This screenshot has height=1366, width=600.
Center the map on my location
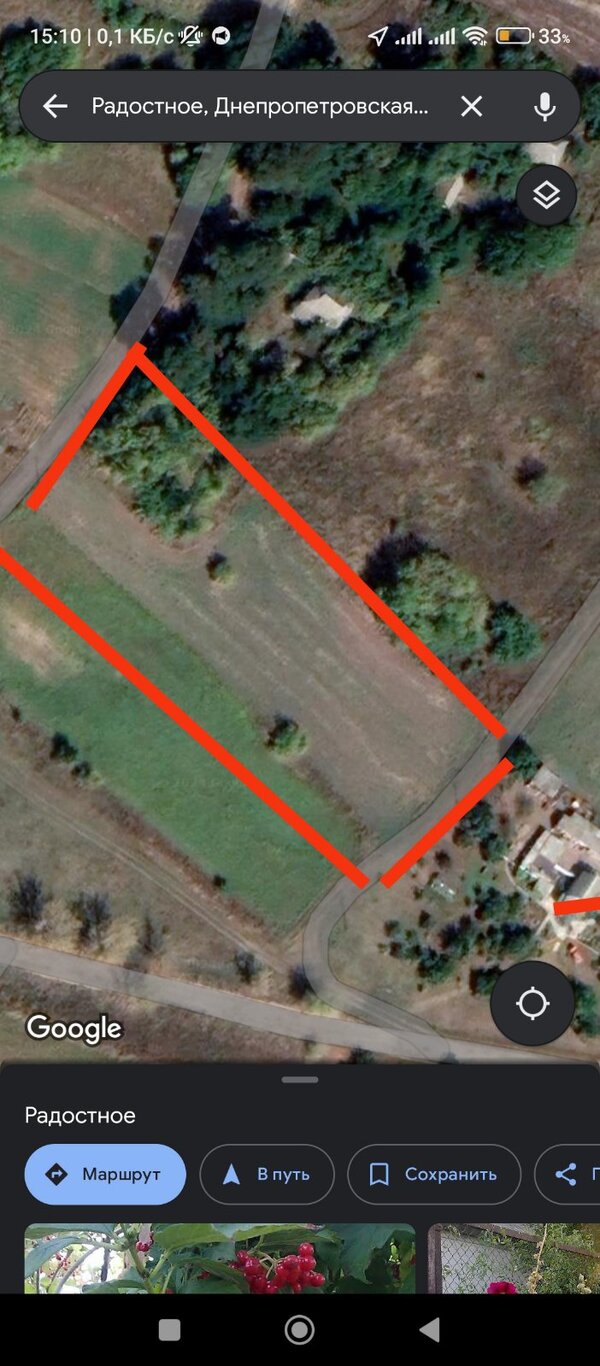pos(532,1003)
